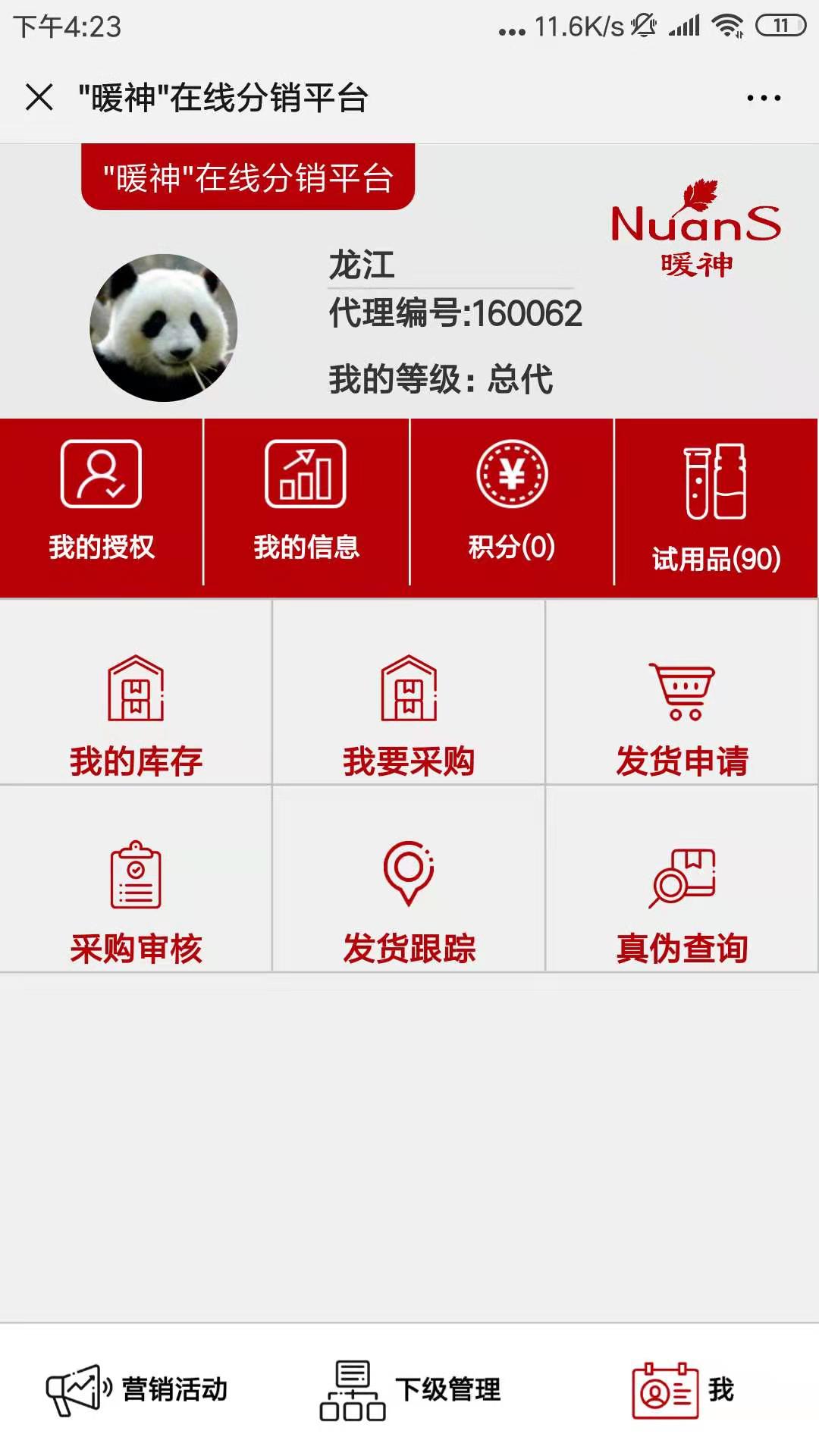The height and width of the screenshot is (1456, 819).
Task: Open 发货申请 shipping request
Action: (x=682, y=692)
